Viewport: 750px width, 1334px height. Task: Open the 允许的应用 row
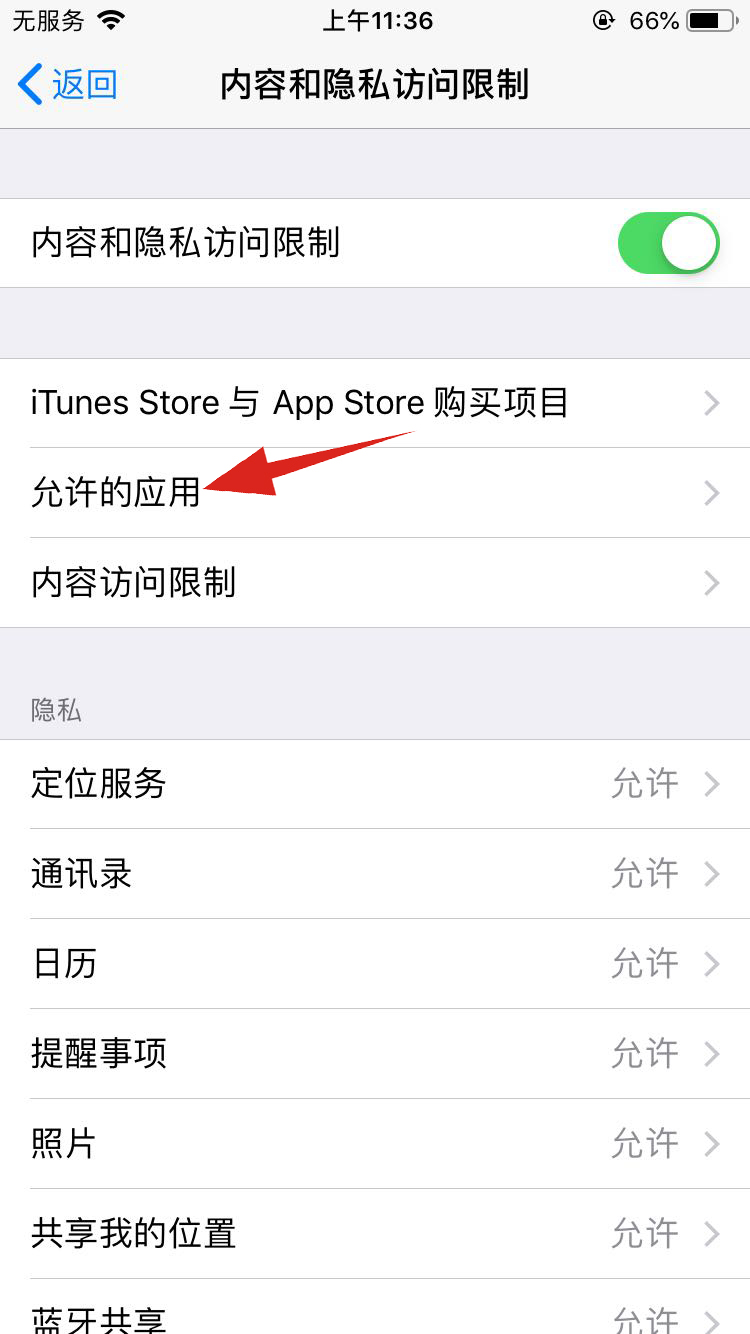pyautogui.click(x=375, y=493)
